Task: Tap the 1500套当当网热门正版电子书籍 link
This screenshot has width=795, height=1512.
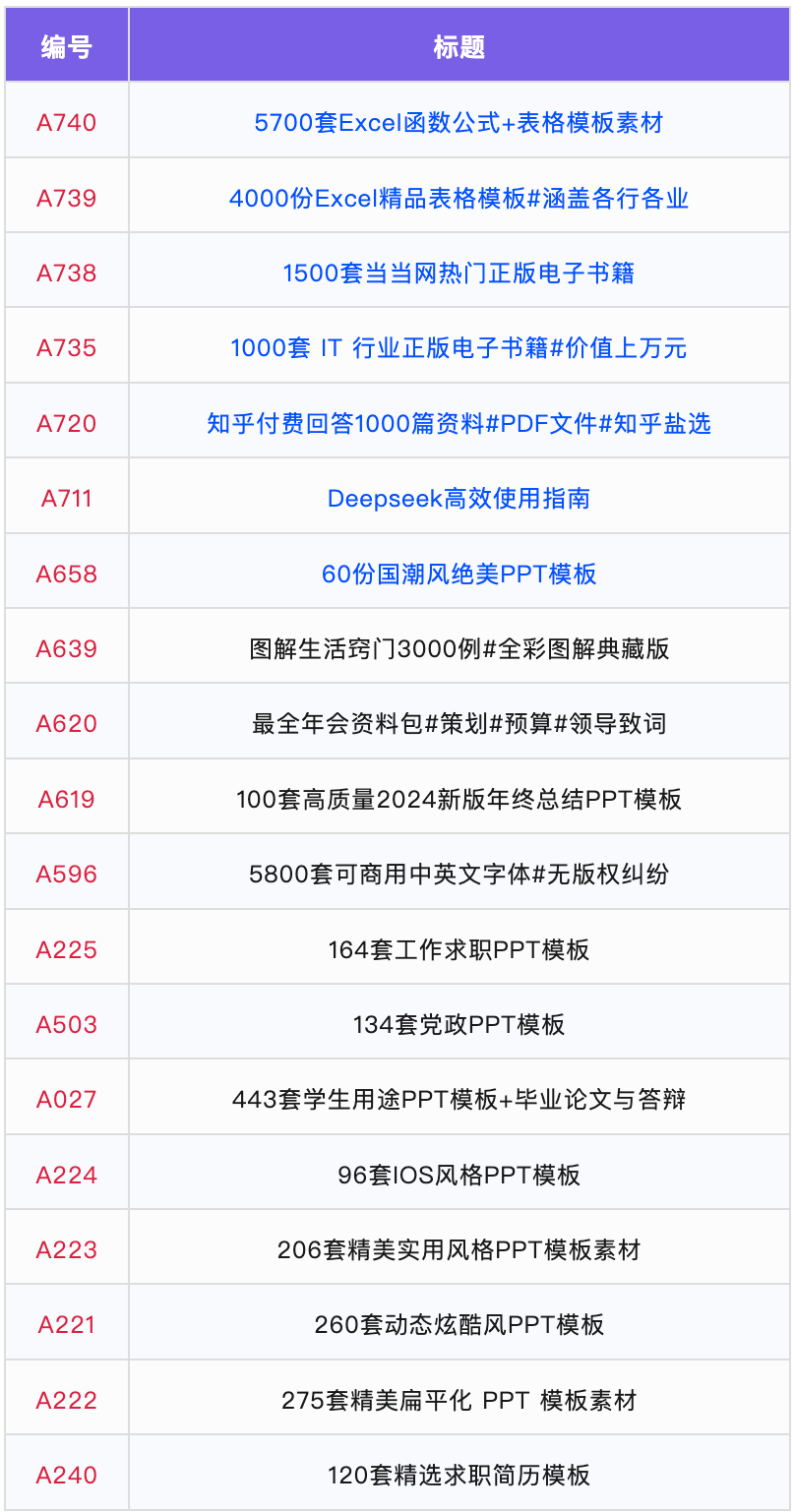Action: 459,272
